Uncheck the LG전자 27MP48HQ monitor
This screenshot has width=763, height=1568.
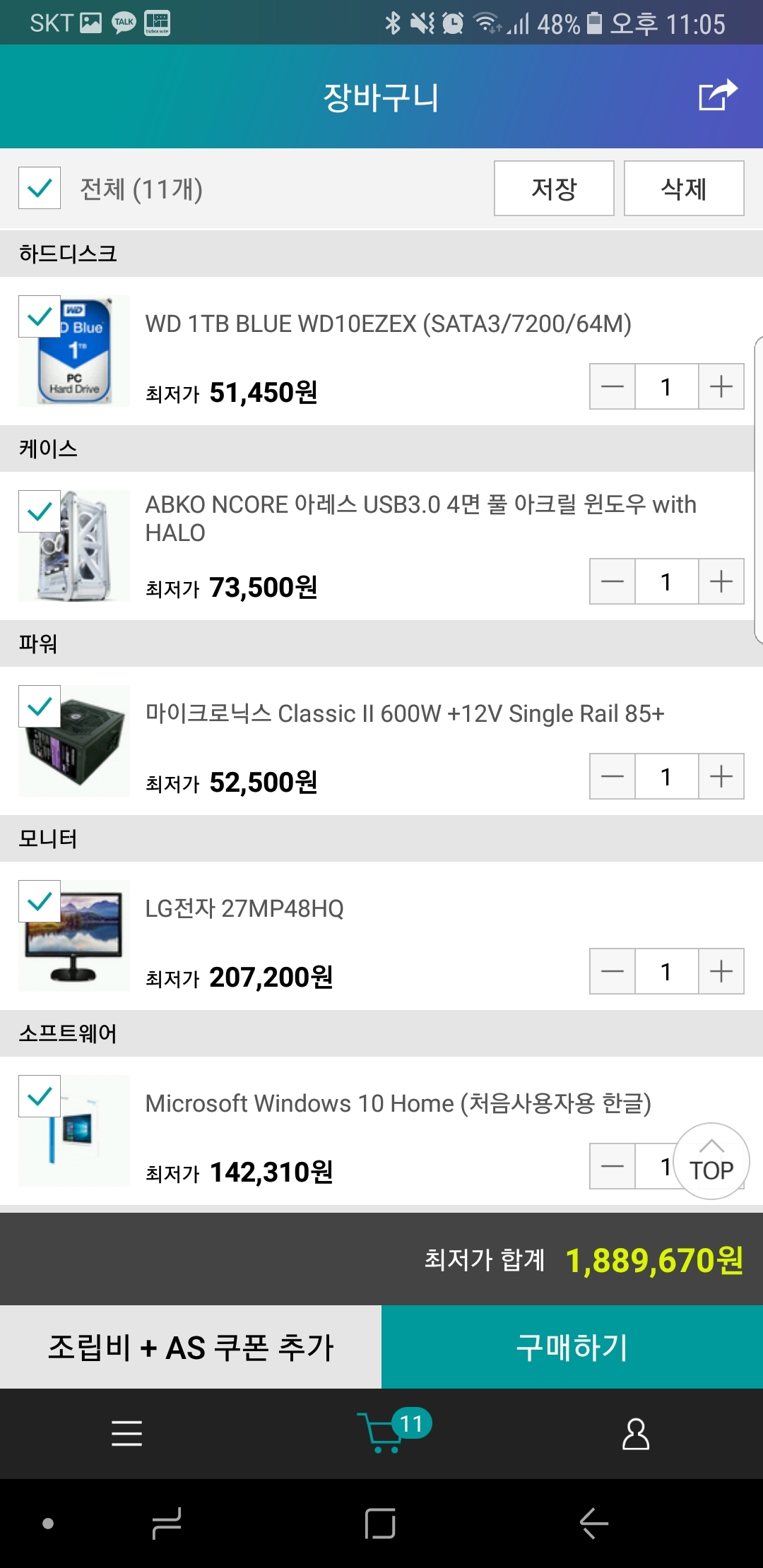[40, 901]
